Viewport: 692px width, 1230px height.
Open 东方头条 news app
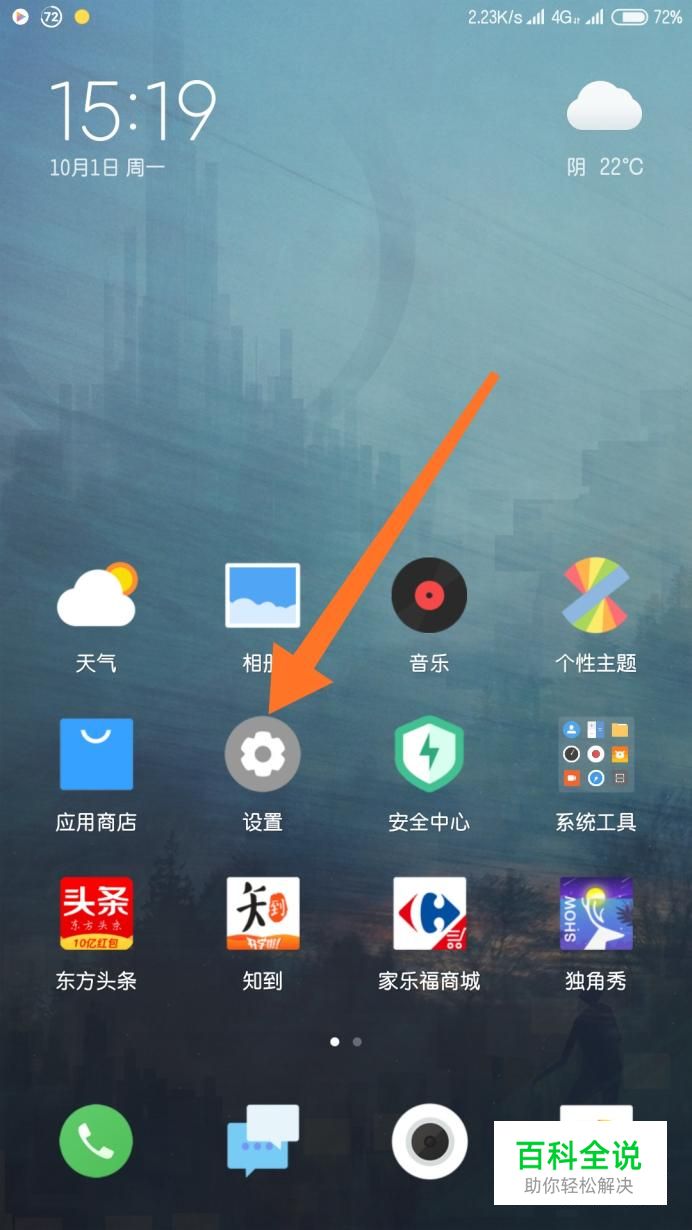coord(96,913)
